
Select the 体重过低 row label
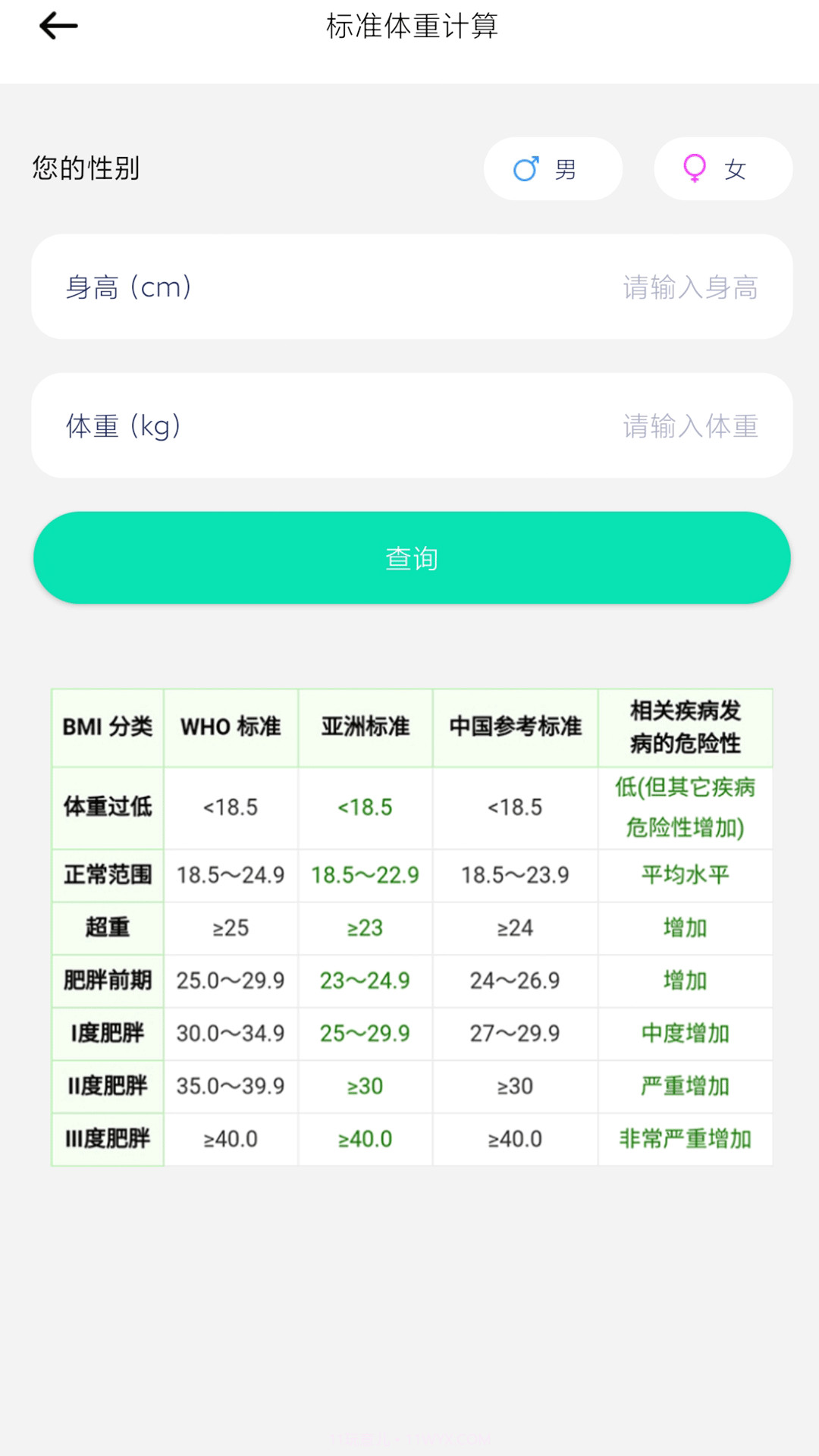click(106, 807)
